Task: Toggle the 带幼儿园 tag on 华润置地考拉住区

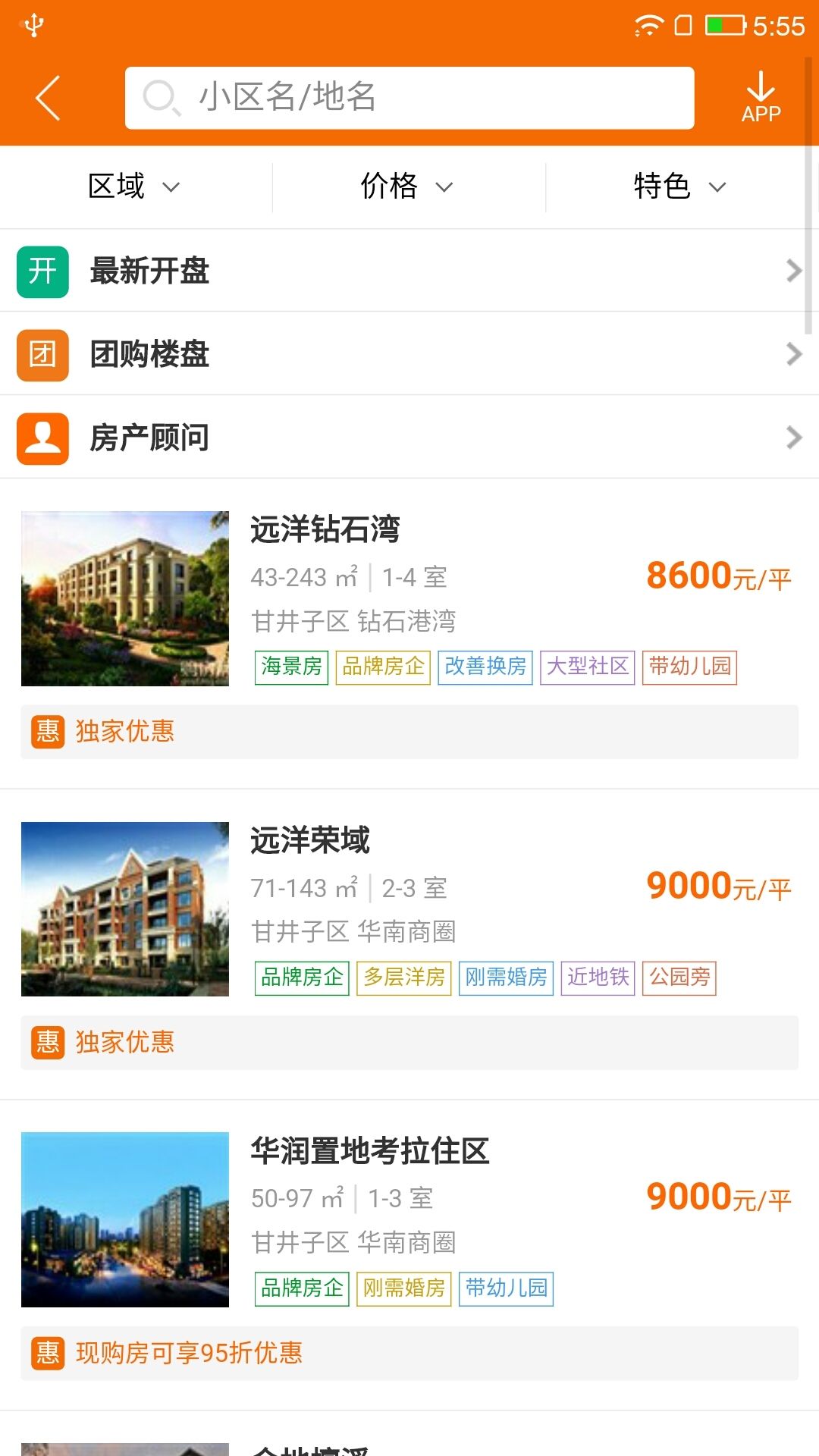Action: coord(506,1289)
